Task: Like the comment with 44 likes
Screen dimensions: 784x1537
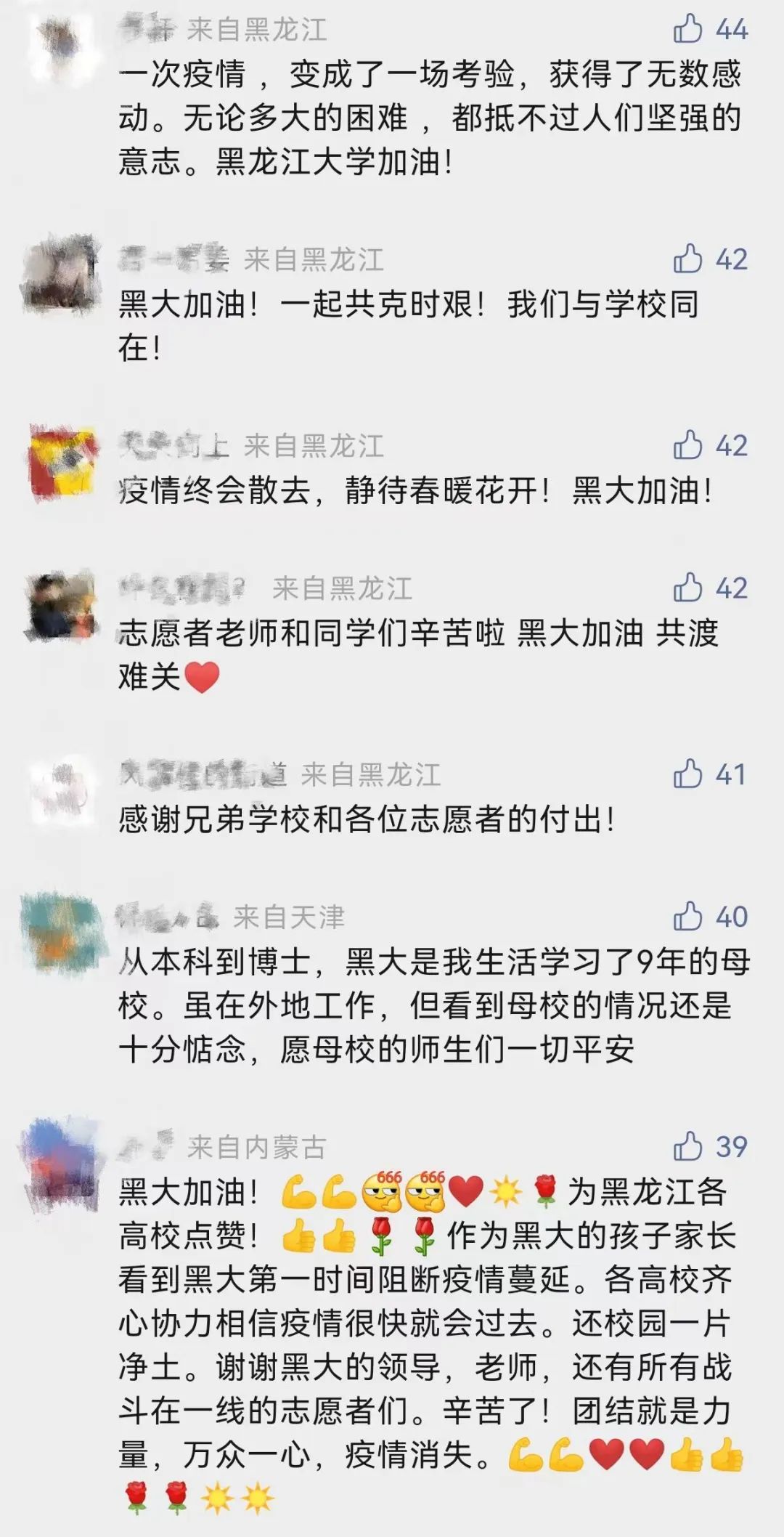Action: pos(687,29)
